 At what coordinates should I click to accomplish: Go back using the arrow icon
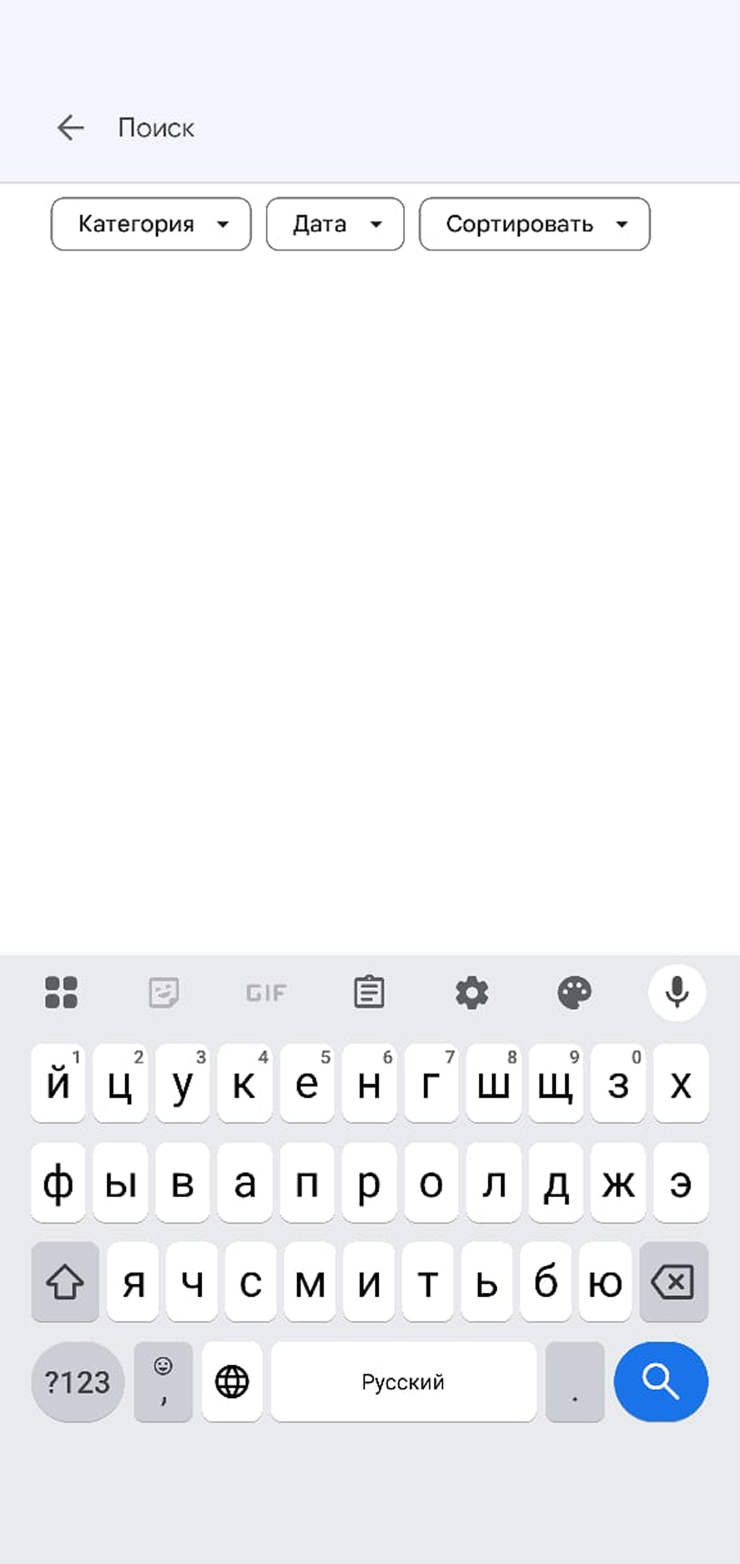click(x=70, y=127)
